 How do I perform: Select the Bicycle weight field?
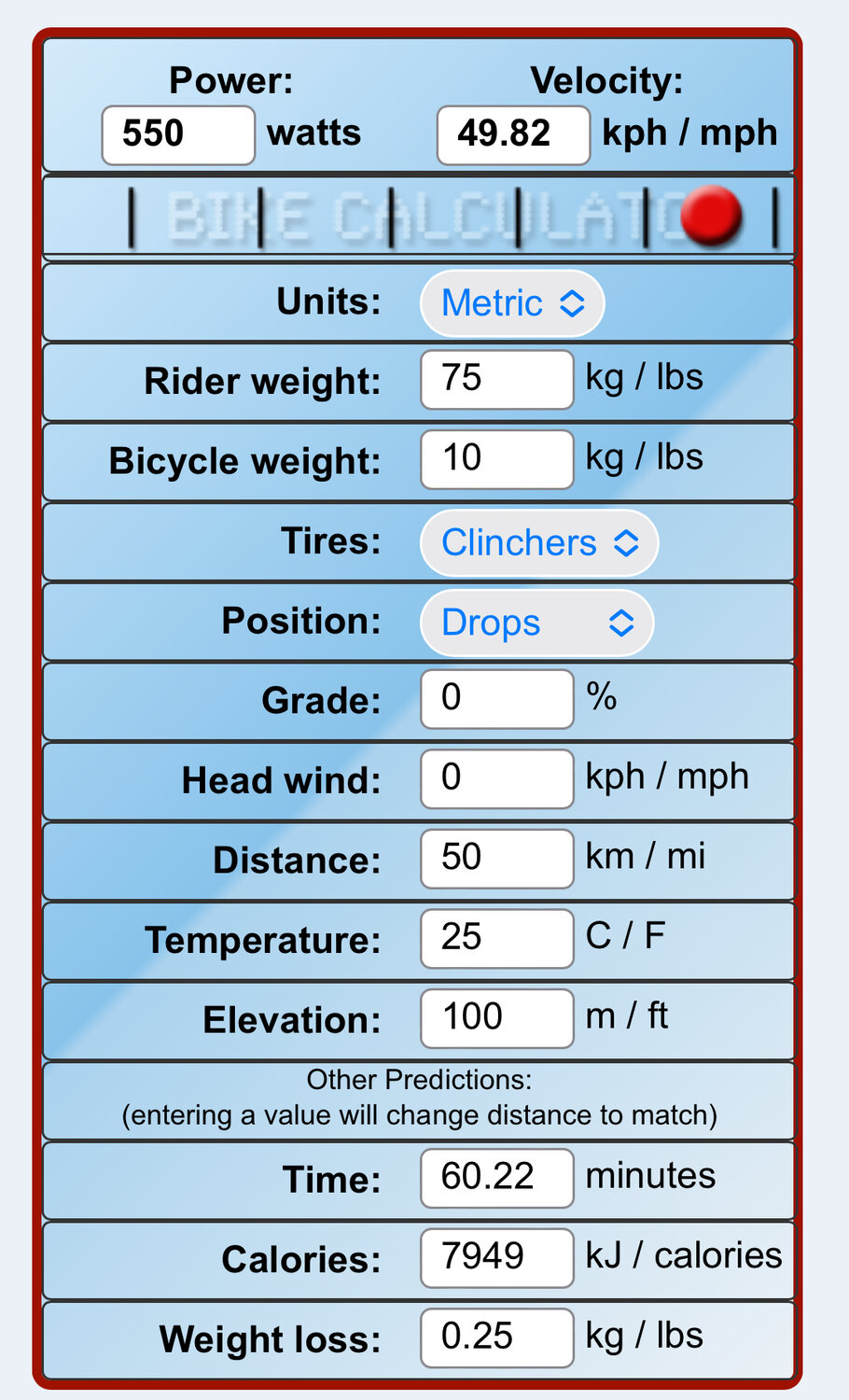(496, 459)
